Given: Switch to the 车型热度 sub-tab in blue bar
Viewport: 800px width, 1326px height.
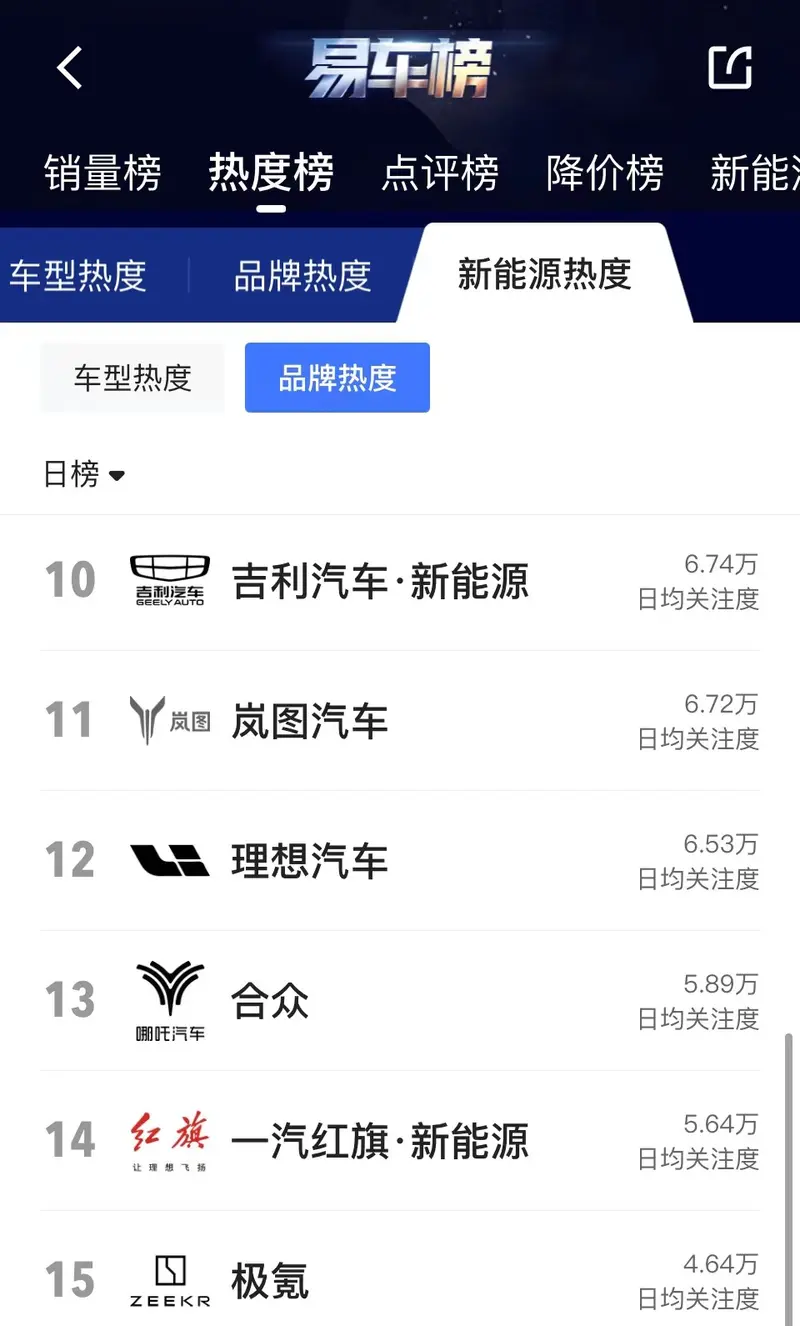Looking at the screenshot, I should pos(78,275).
